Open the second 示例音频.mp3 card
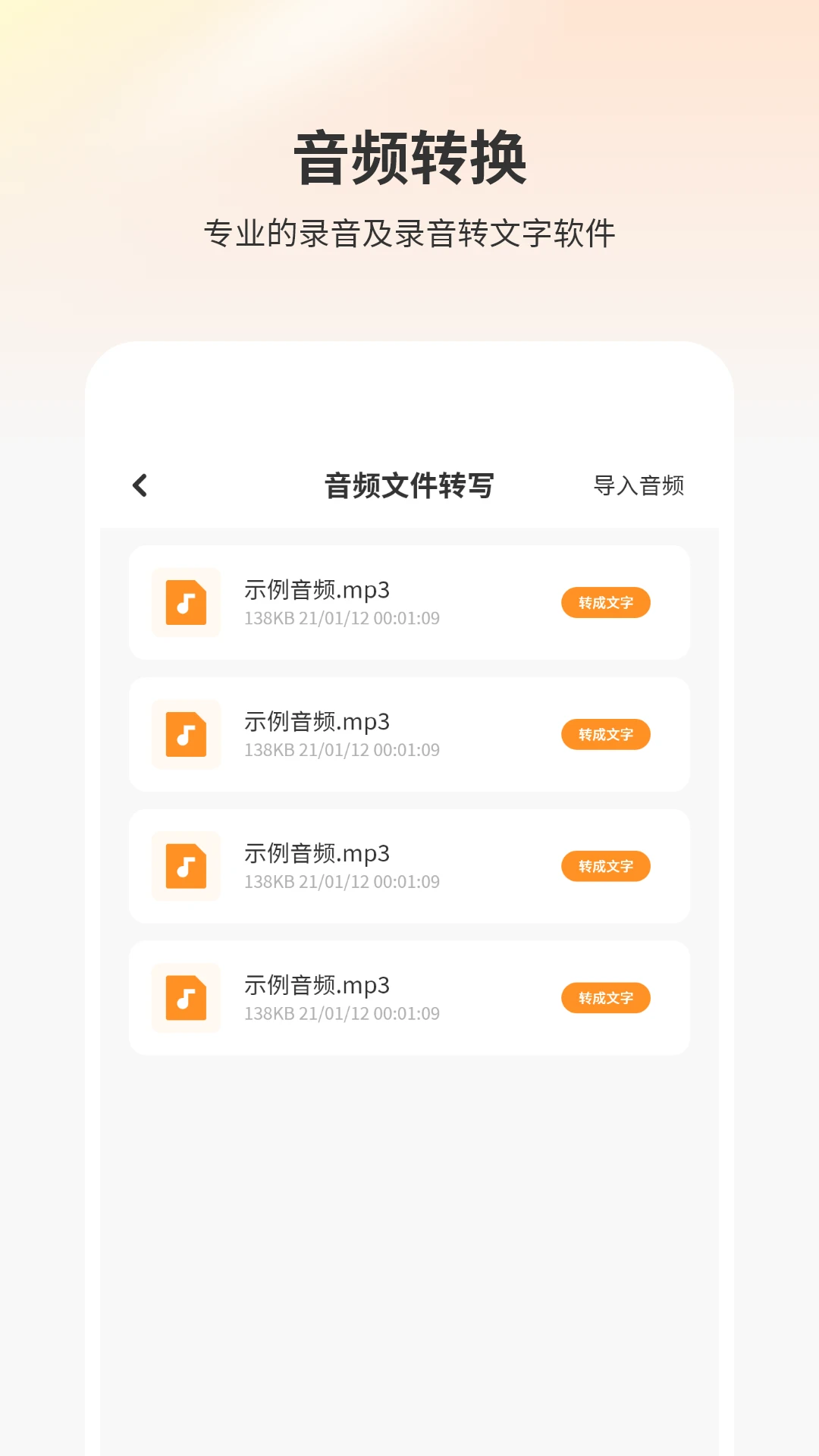Screen dimensions: 819x1456 [x=409, y=734]
